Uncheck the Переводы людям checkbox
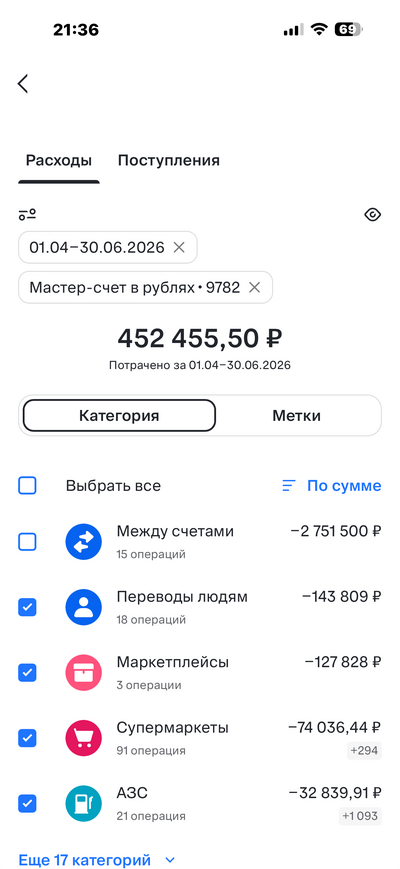The image size is (400, 869). coord(27,607)
